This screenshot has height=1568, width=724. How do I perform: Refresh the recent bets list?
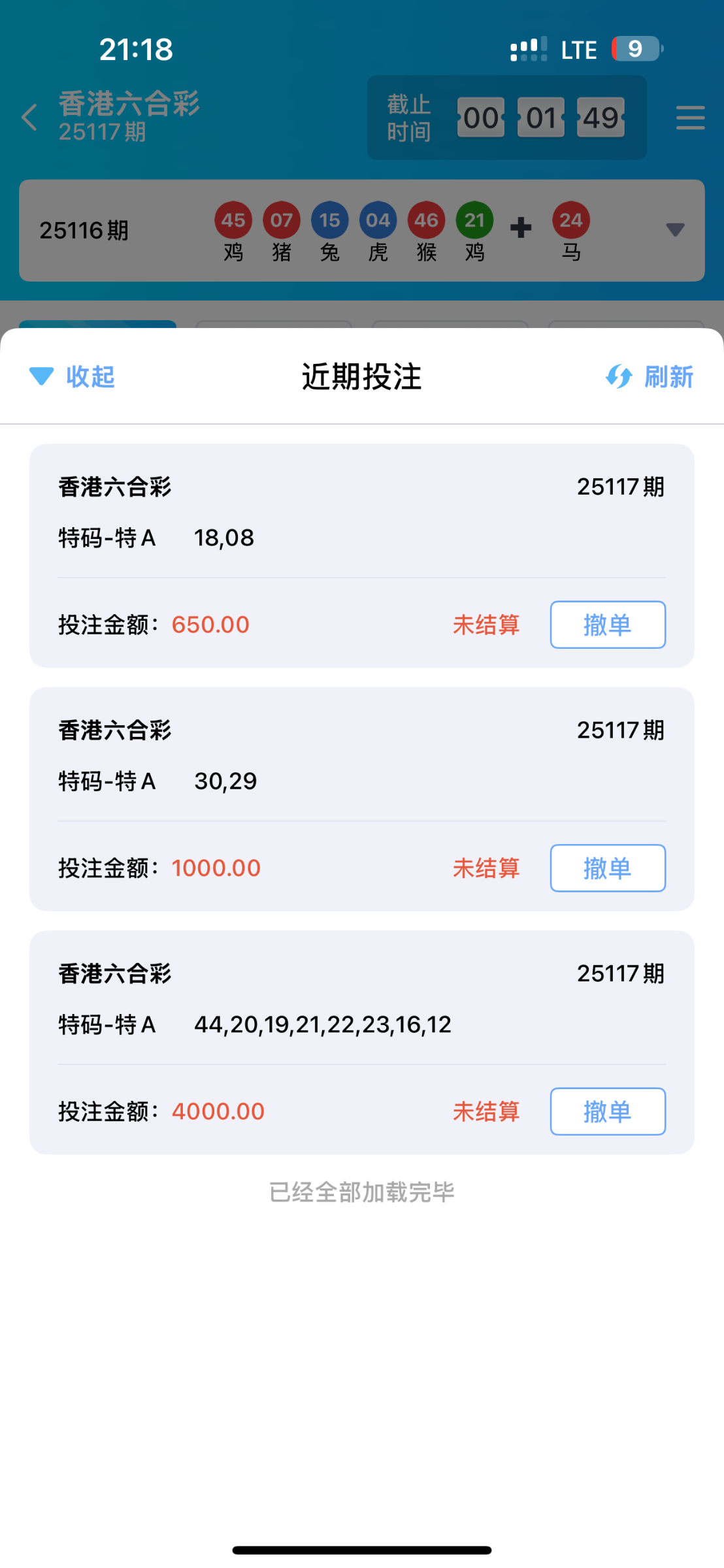pyautogui.click(x=650, y=377)
